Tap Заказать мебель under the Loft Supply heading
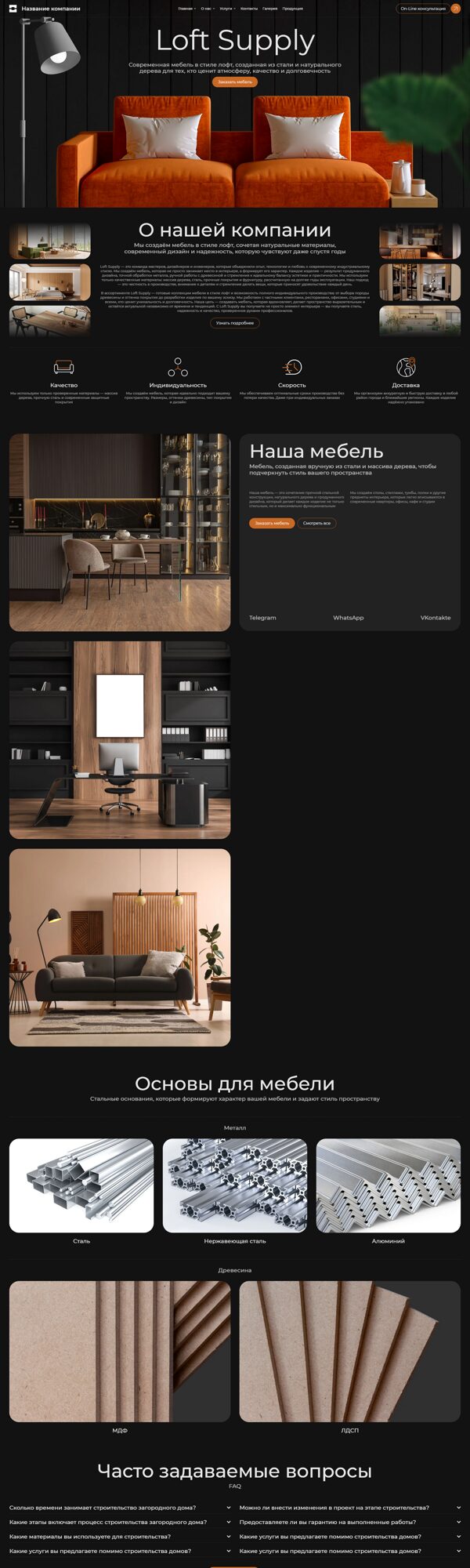The width and height of the screenshot is (470, 1568). click(235, 82)
